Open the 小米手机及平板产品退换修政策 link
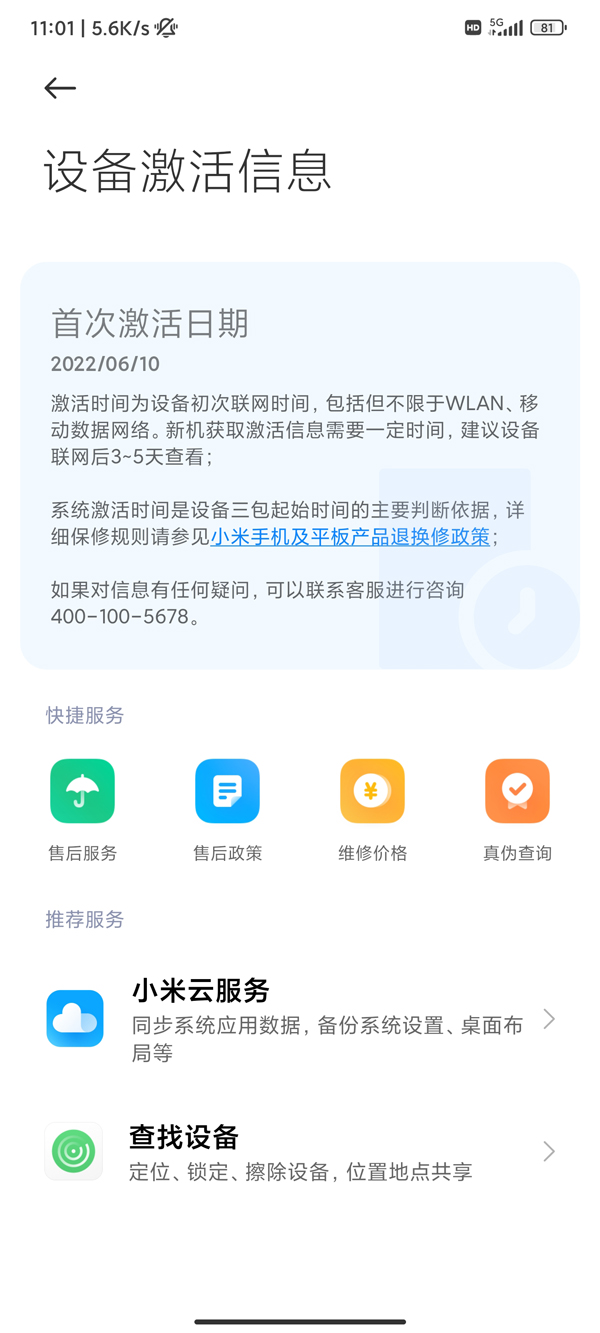600x1333 pixels. pyautogui.click(x=350, y=537)
